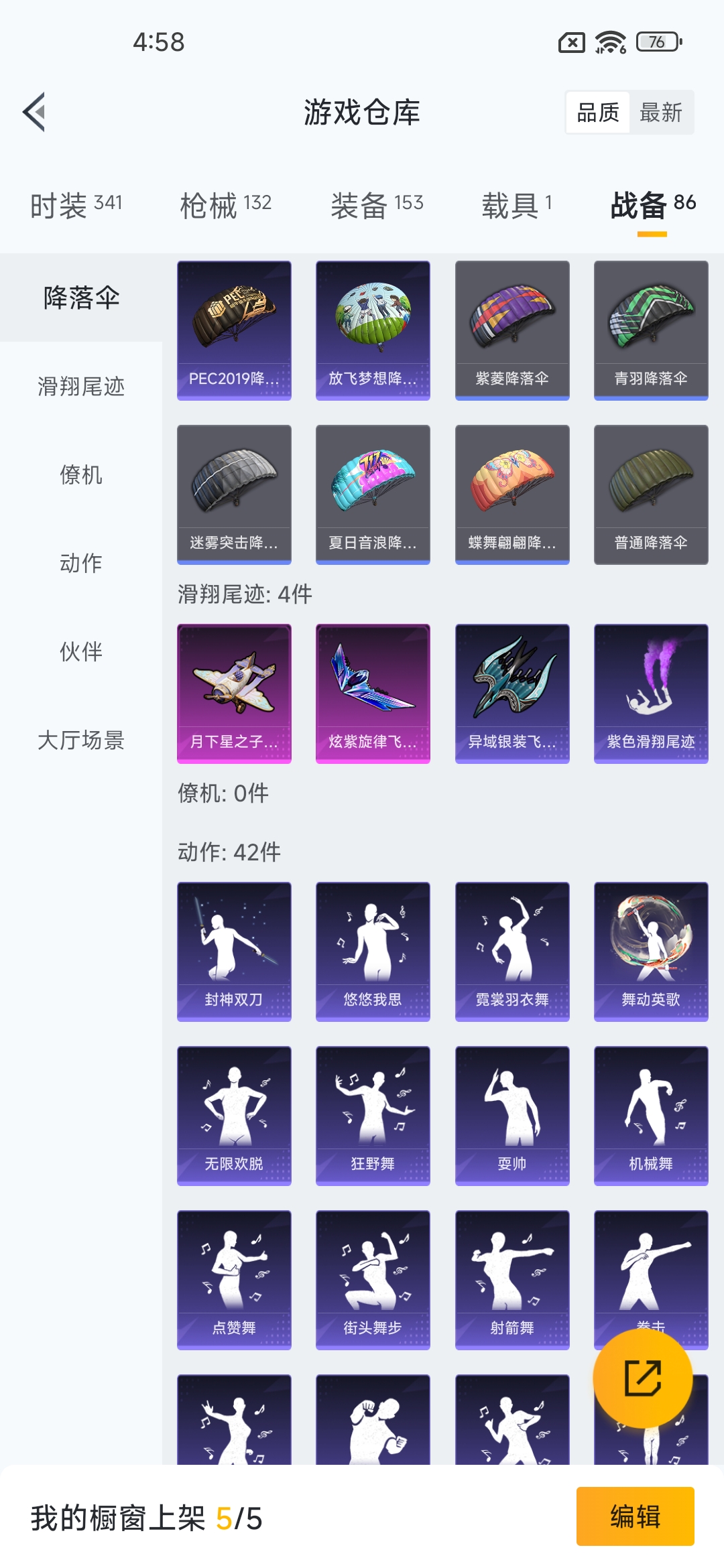Go back using the top-left arrow
This screenshot has width=724, height=1568.
(35, 112)
